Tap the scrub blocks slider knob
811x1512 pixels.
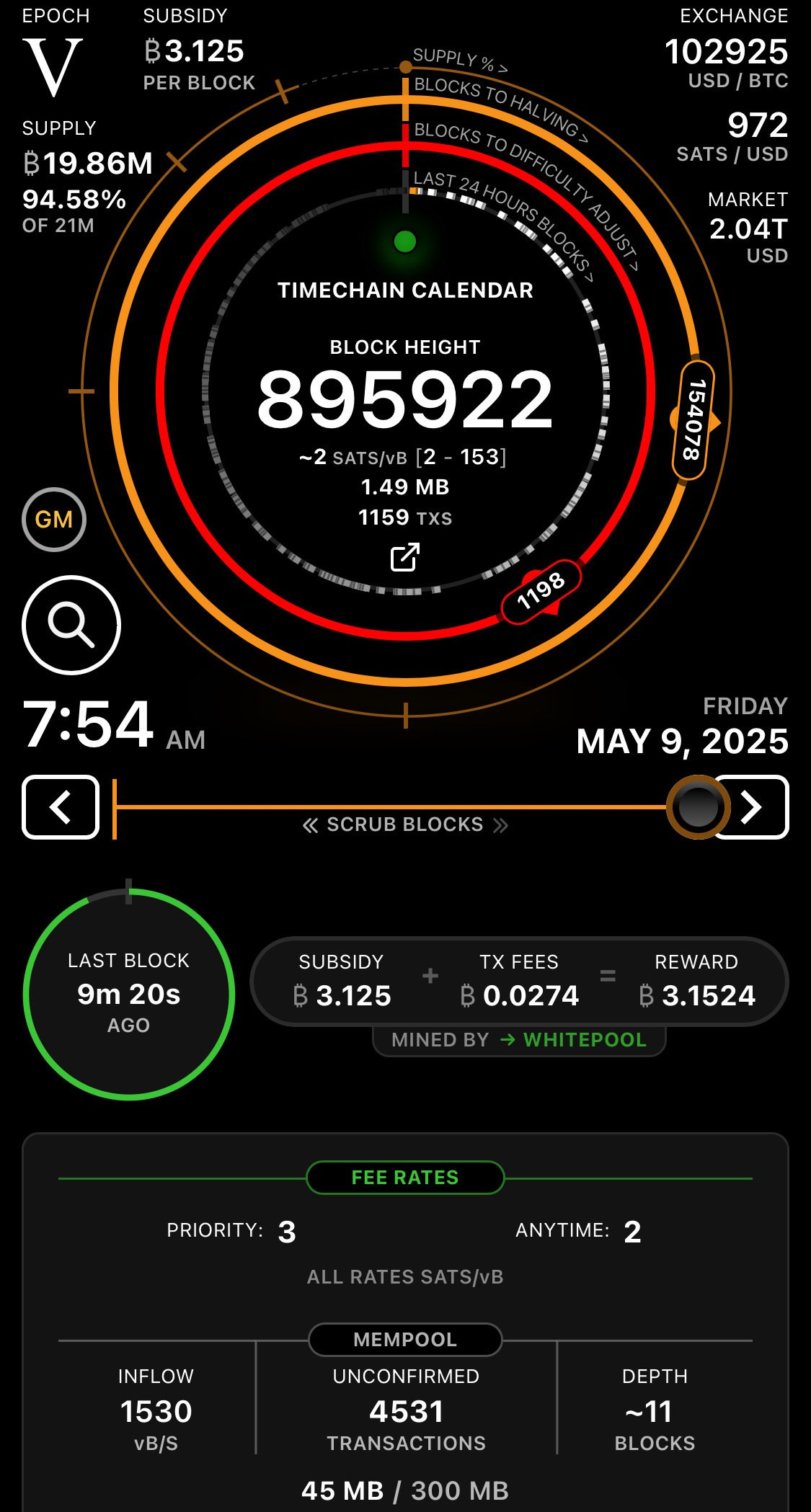pyautogui.click(x=697, y=807)
